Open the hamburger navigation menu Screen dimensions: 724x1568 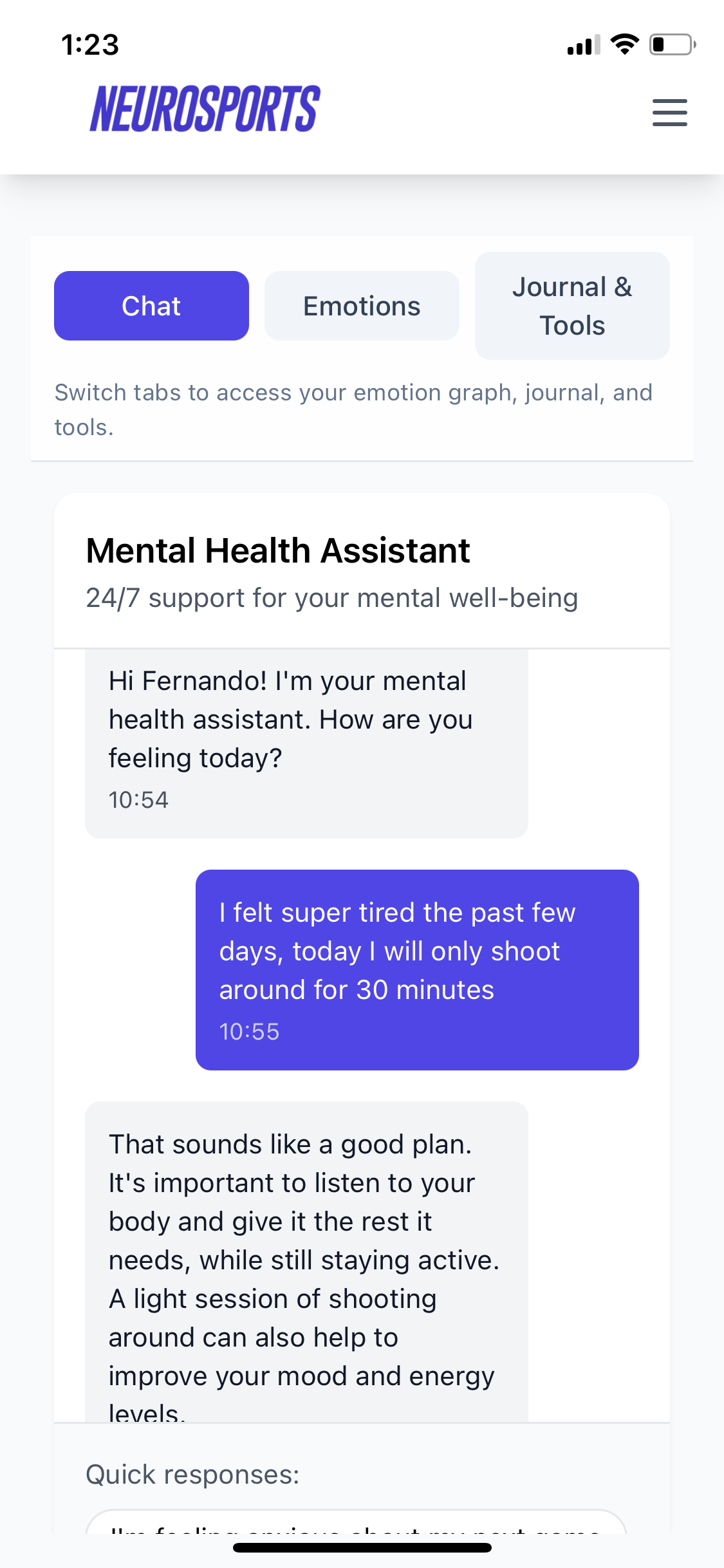(x=669, y=112)
